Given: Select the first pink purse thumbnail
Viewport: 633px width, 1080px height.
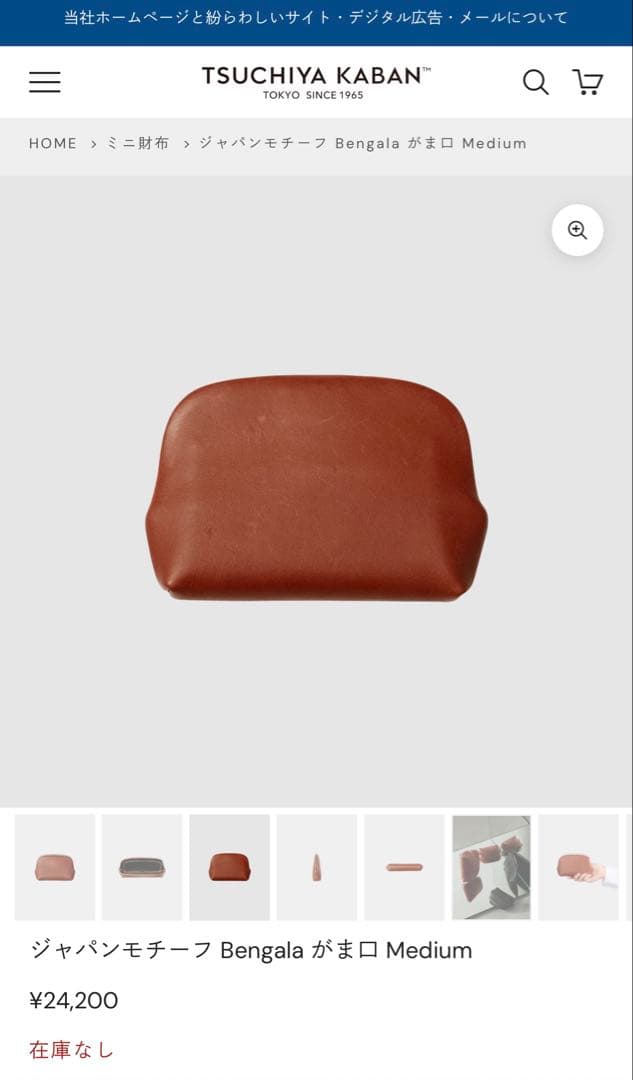Looking at the screenshot, I should point(55,866).
